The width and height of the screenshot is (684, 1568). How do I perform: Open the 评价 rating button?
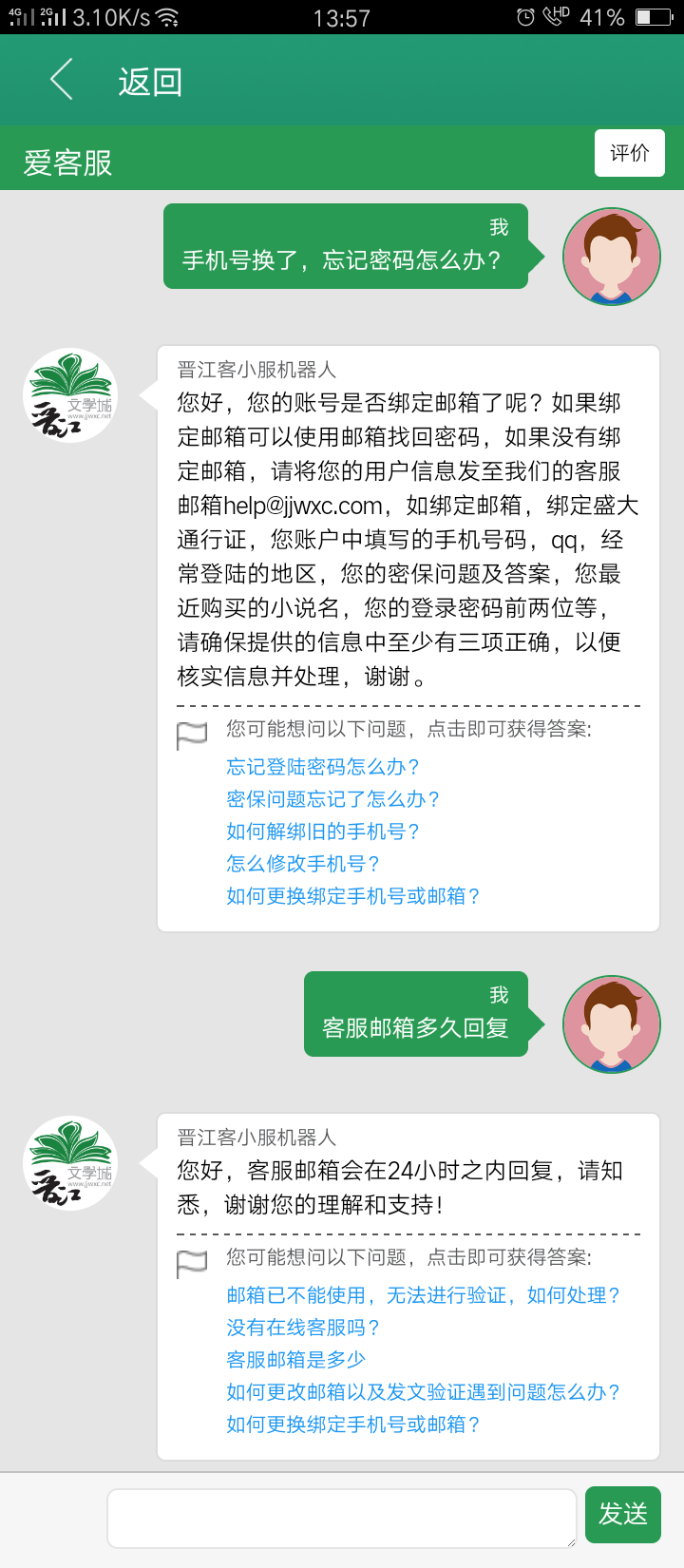629,154
